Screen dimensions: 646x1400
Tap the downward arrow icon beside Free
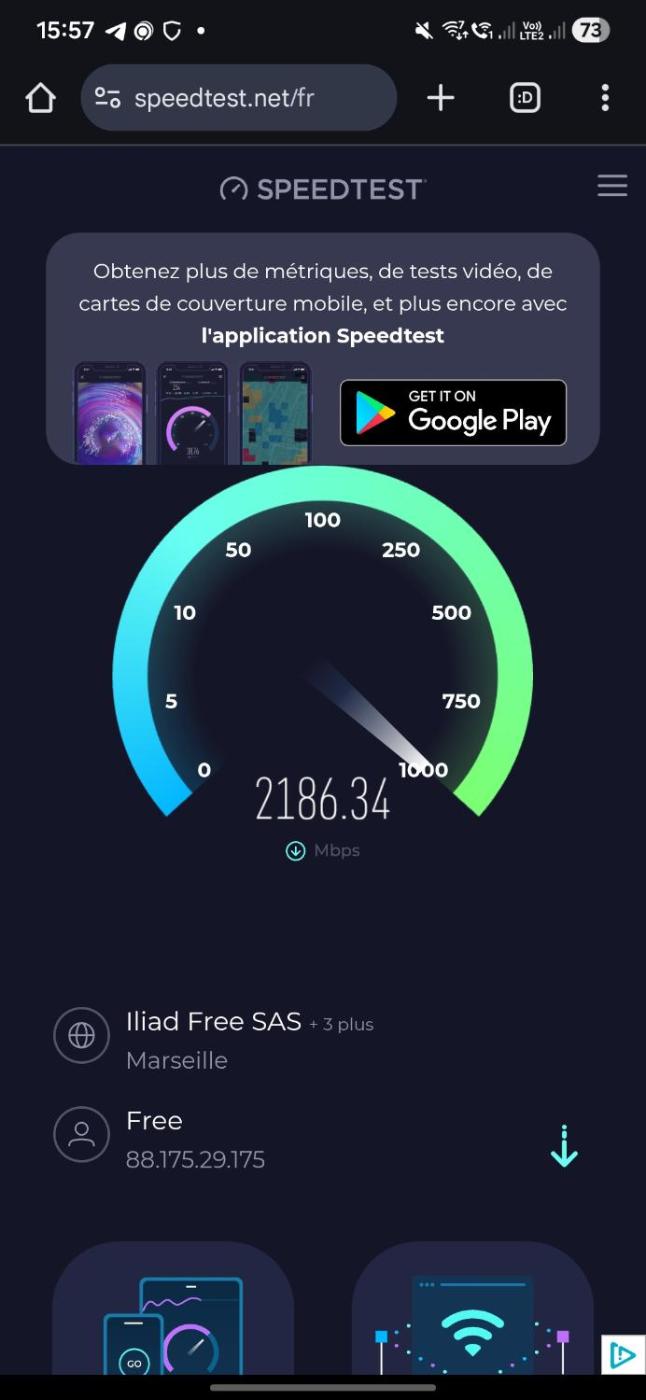click(564, 1146)
